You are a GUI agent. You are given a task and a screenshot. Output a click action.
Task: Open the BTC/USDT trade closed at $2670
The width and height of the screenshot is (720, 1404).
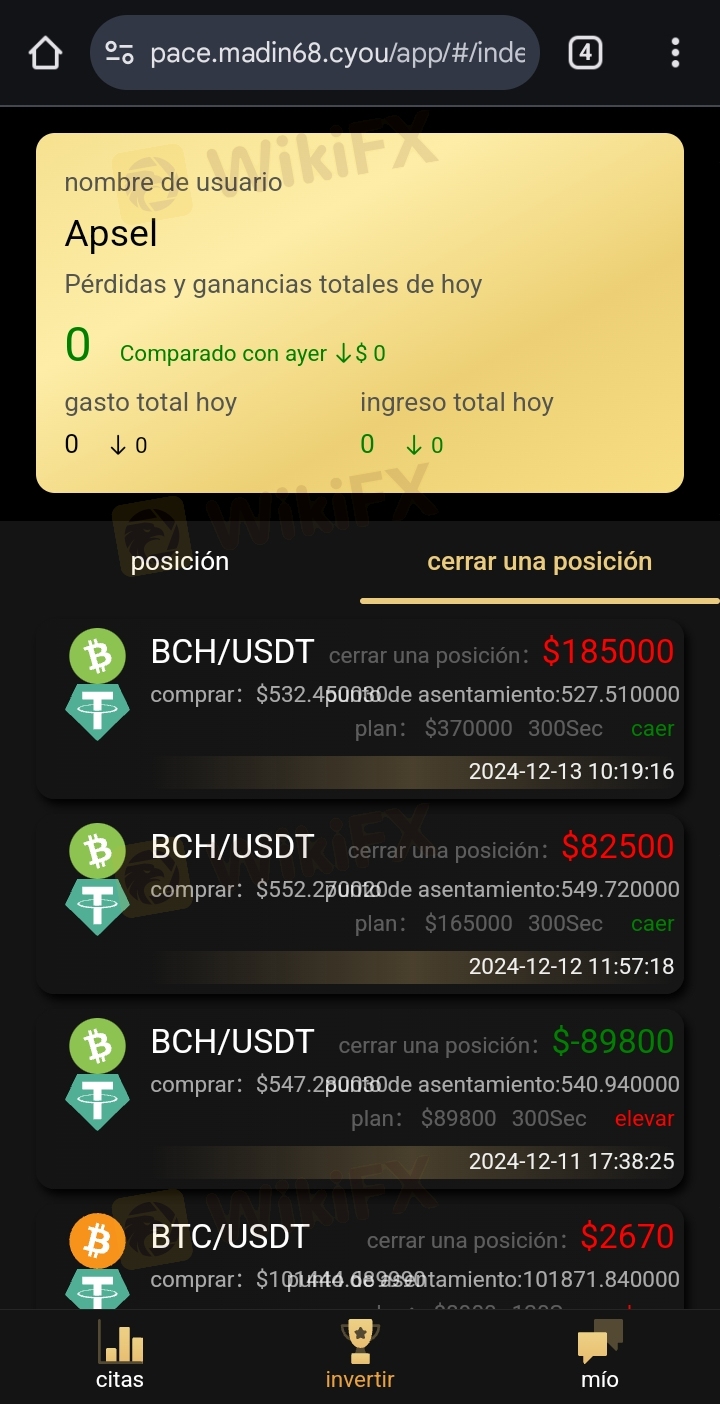point(360,1257)
